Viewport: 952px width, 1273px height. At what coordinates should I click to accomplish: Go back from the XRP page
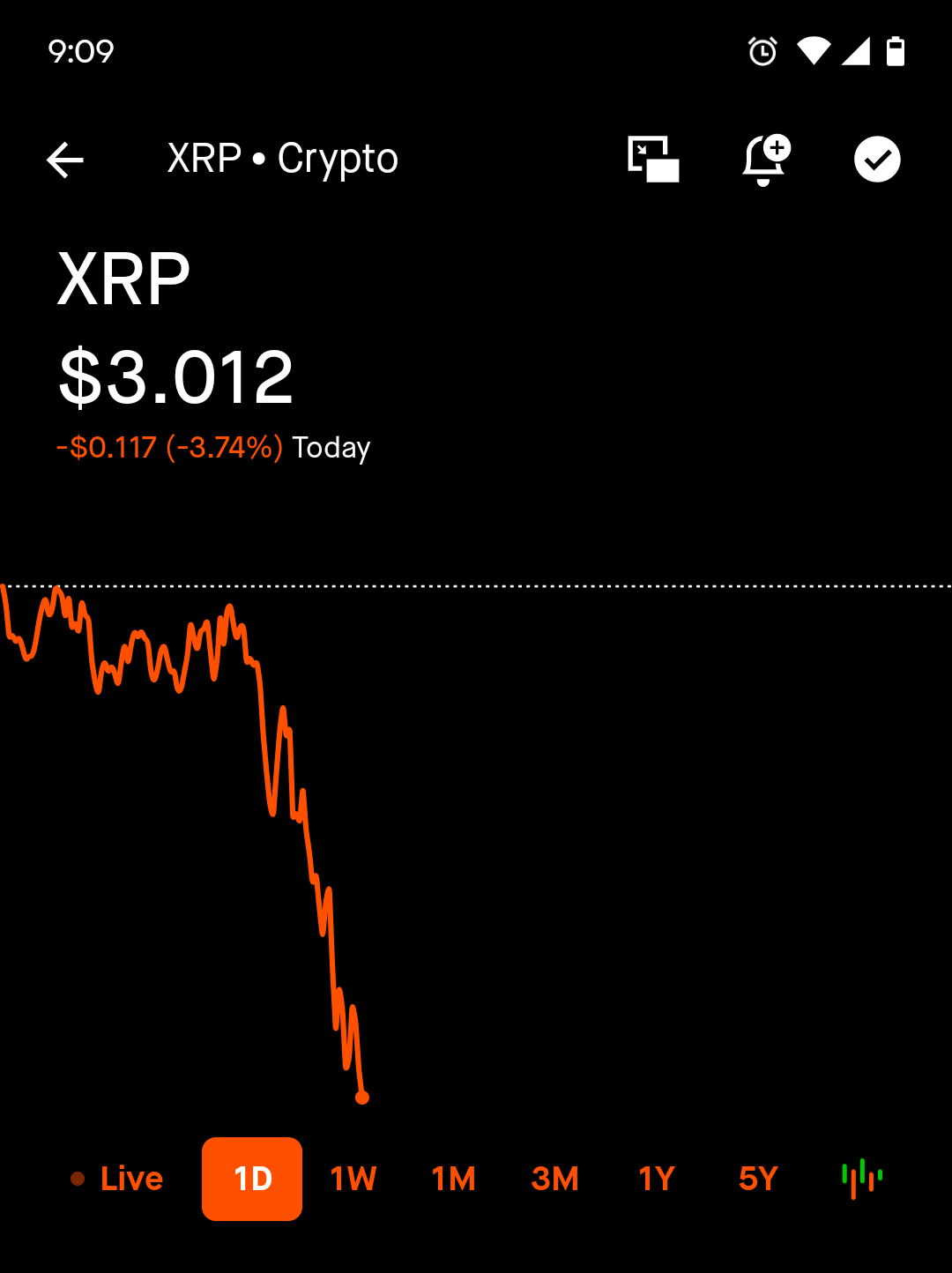(65, 160)
